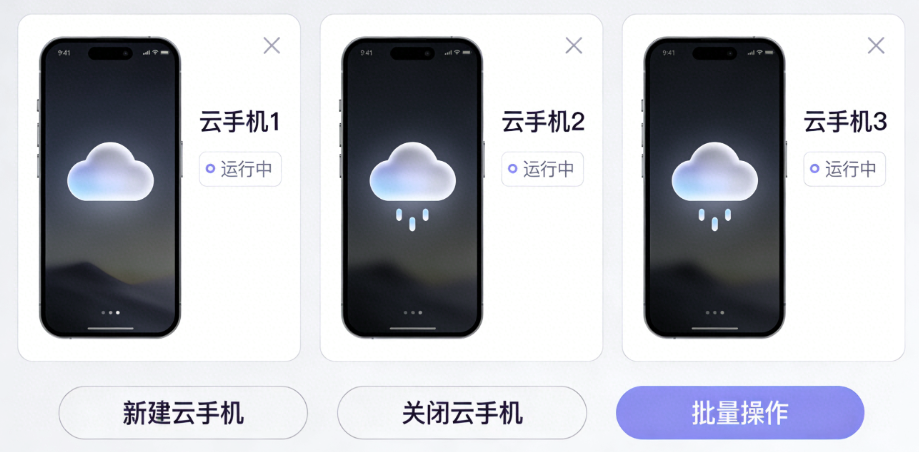The height and width of the screenshot is (452, 919).
Task: Open the 云手机2 cloud phone
Action: tap(412, 188)
